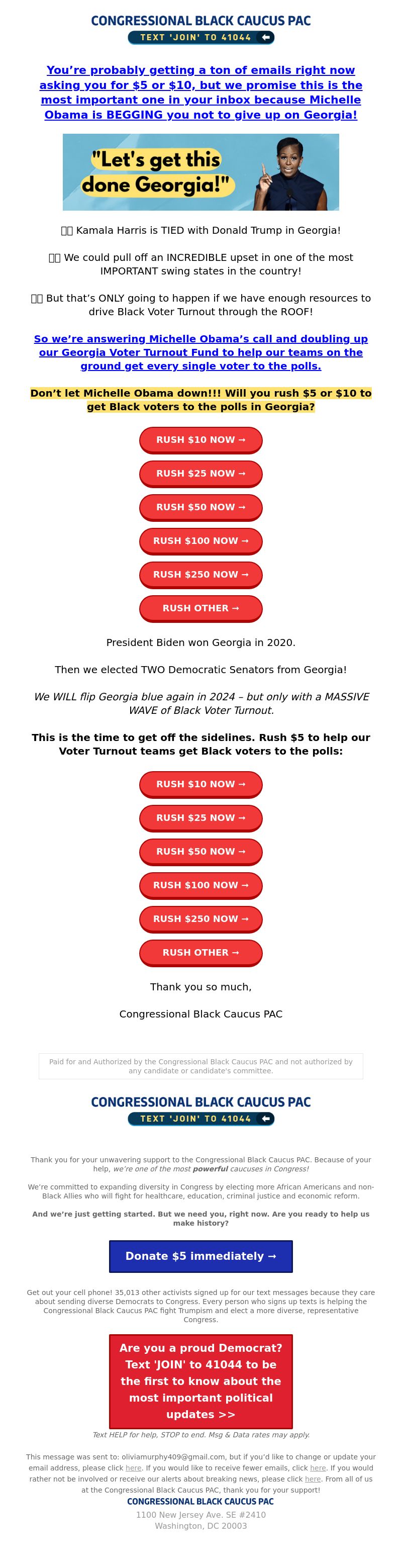This screenshot has height=1568, width=402.
Task: Tap RUSH $10 NOW under the highlighted Michelle Obama appeal
Action: [x=200, y=439]
